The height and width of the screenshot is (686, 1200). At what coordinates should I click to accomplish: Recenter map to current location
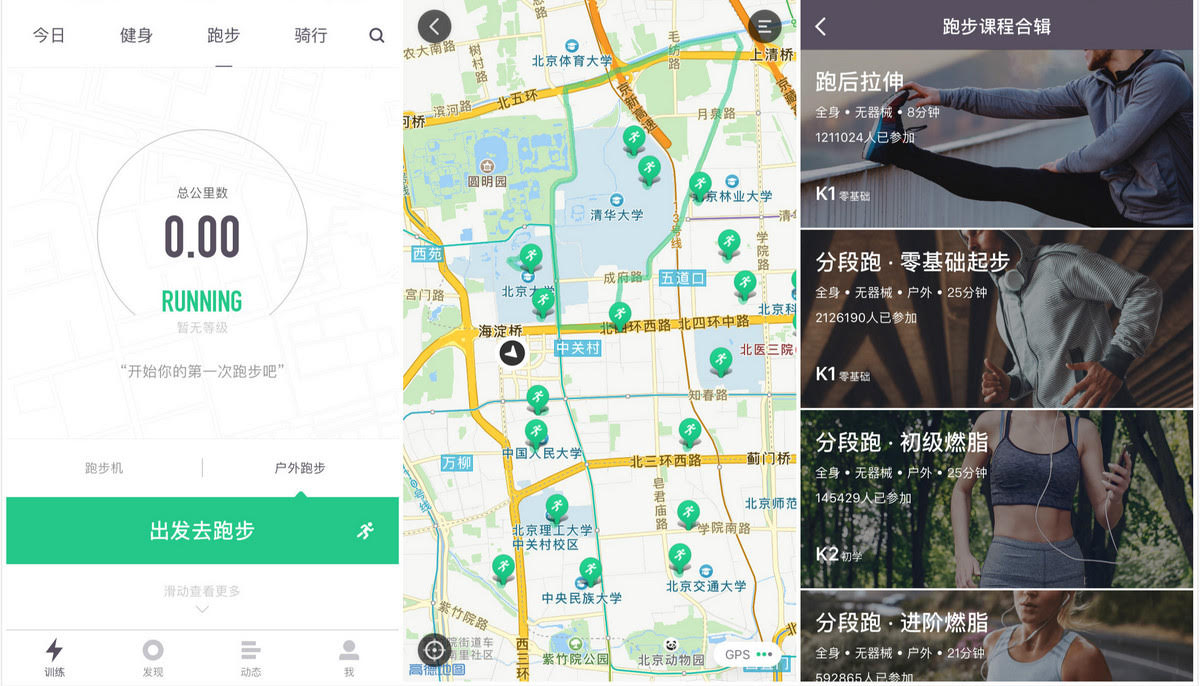[x=434, y=650]
